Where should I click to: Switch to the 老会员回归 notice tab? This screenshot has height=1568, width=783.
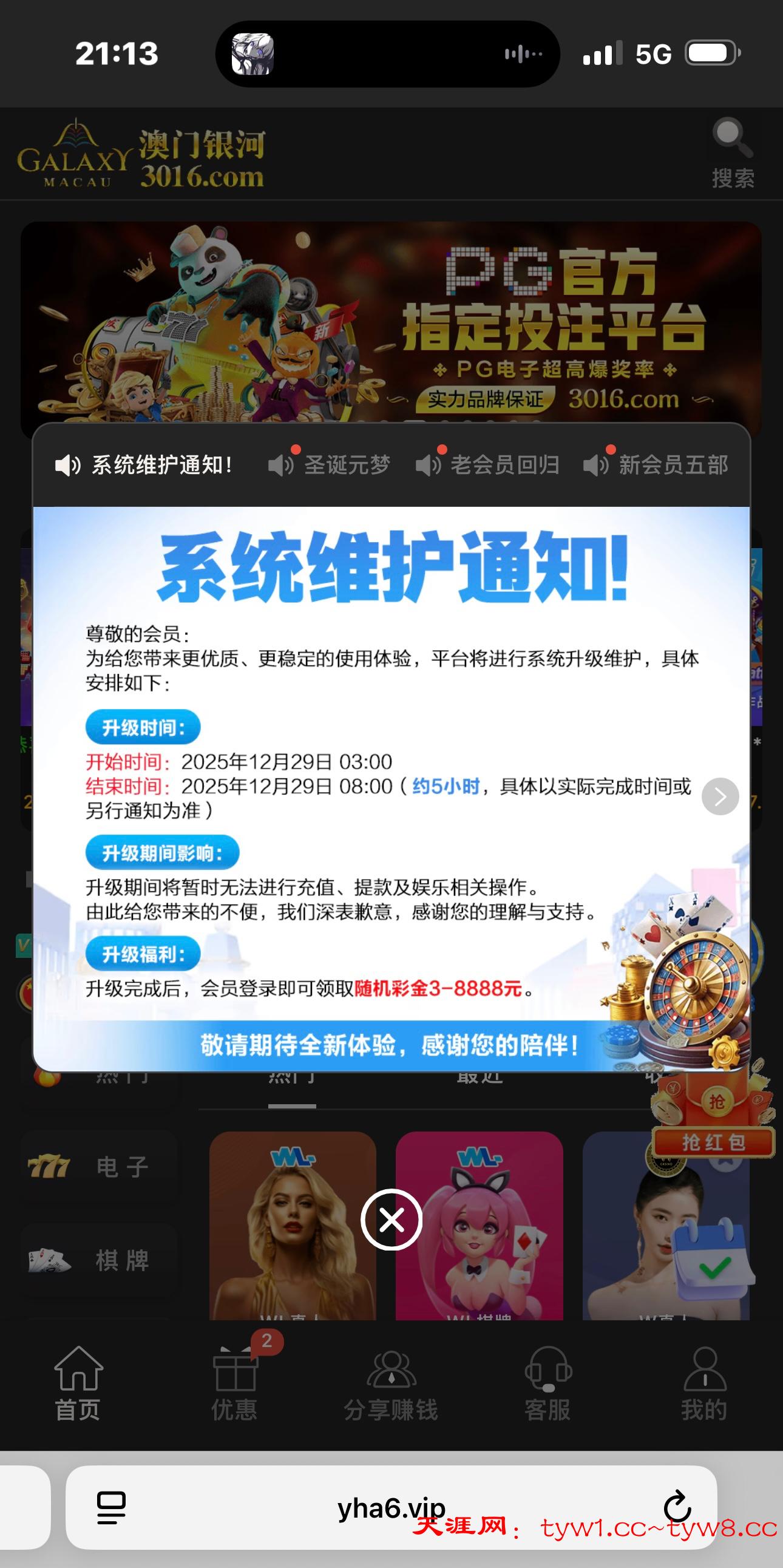(x=488, y=465)
